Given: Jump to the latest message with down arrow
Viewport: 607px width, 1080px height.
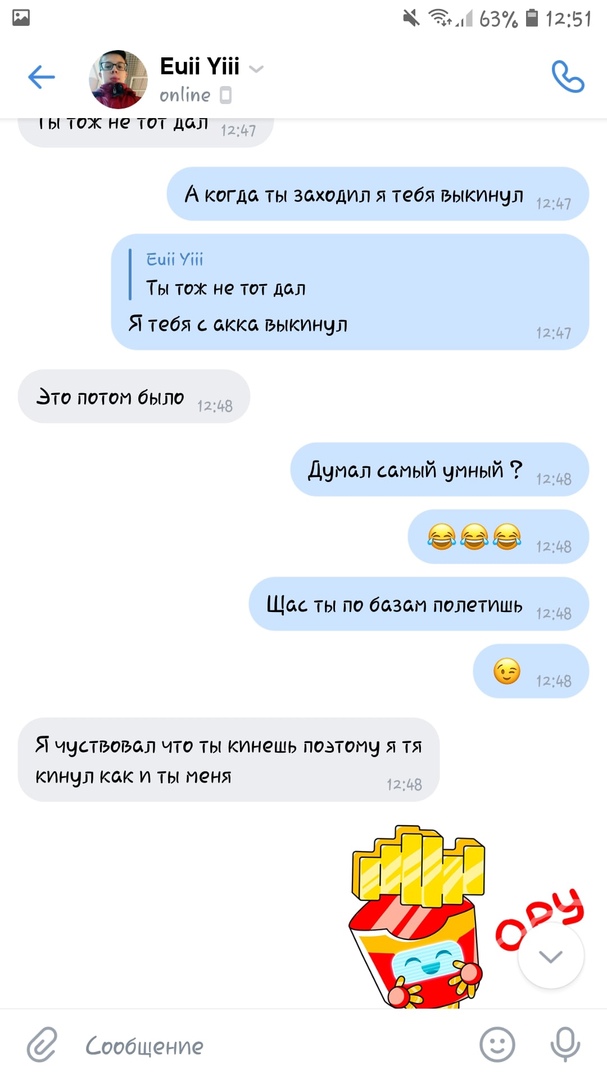Looking at the screenshot, I should [x=551, y=956].
